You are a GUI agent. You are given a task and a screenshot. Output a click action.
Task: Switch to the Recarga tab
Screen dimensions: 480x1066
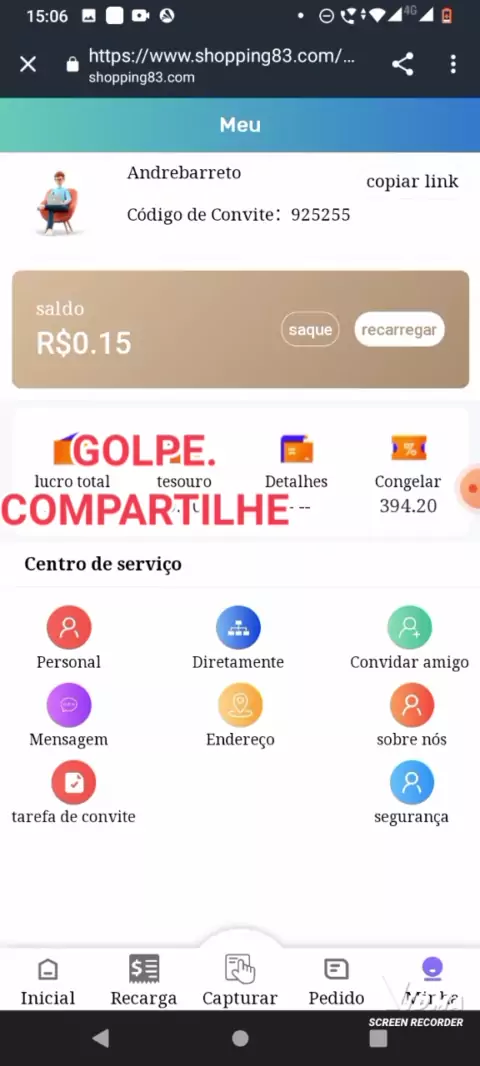143,982
